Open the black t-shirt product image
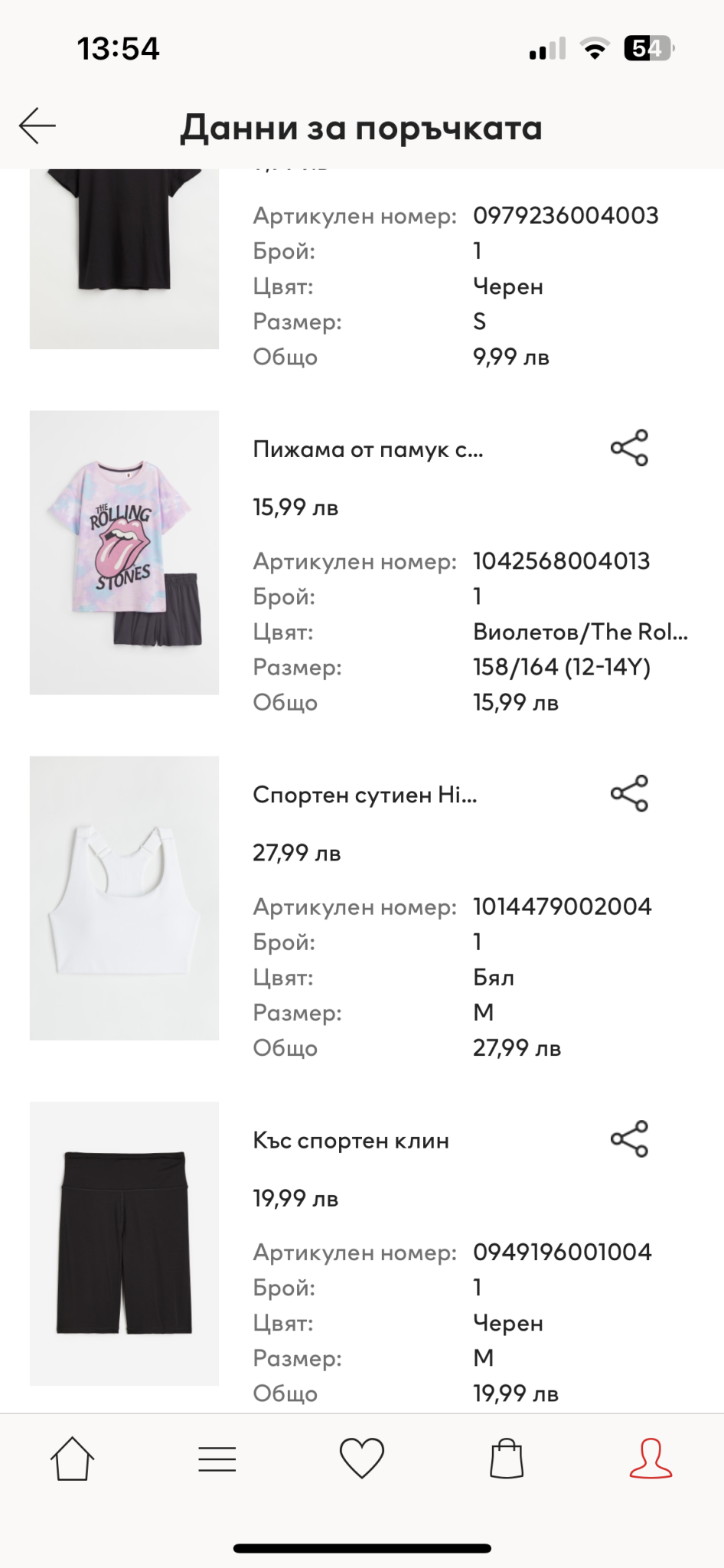Image resolution: width=724 pixels, height=1568 pixels. pos(124,259)
